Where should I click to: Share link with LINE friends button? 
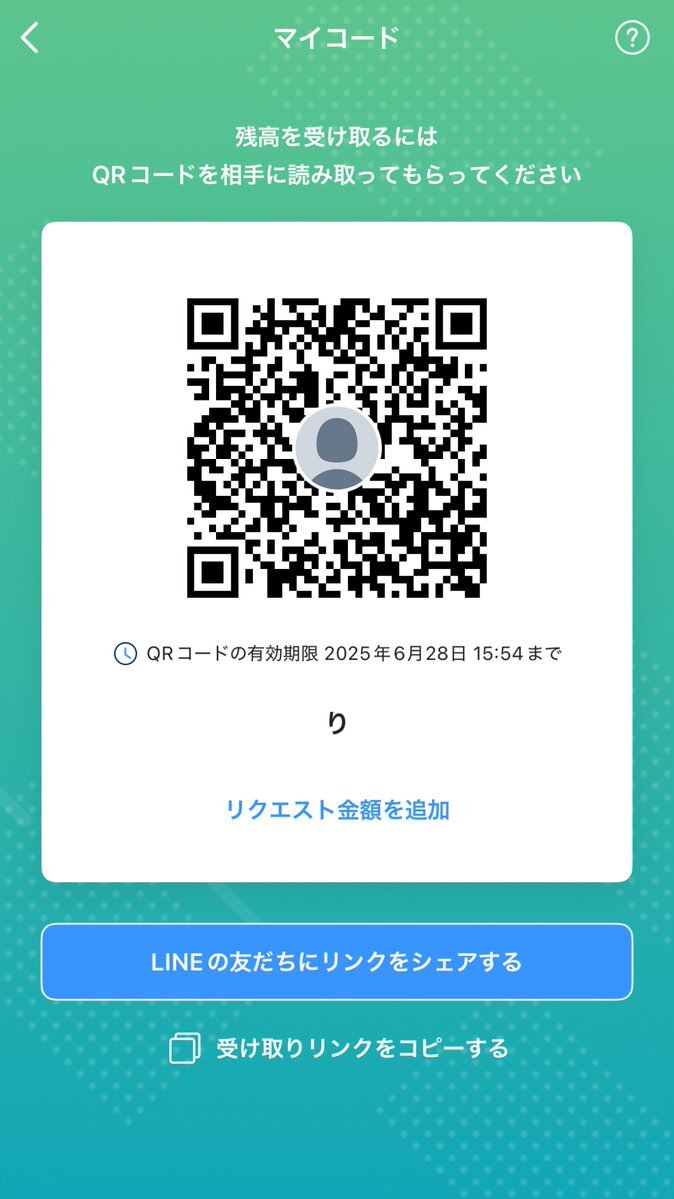pos(337,962)
